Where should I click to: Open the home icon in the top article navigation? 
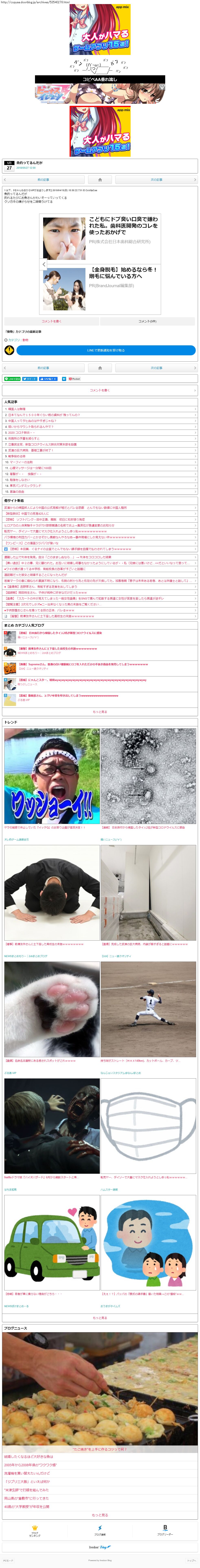(100, 179)
